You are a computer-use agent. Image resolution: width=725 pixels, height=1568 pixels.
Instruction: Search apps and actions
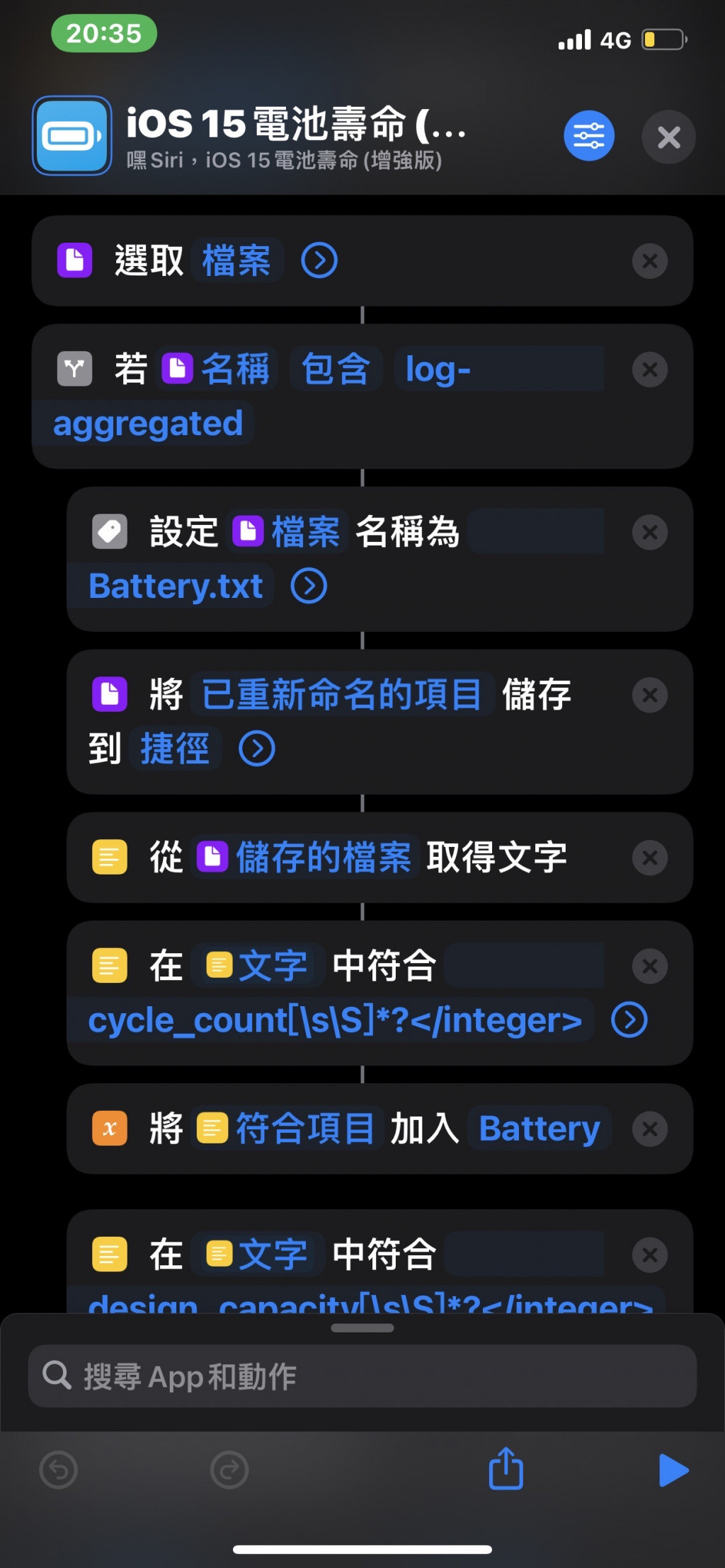point(362,1376)
